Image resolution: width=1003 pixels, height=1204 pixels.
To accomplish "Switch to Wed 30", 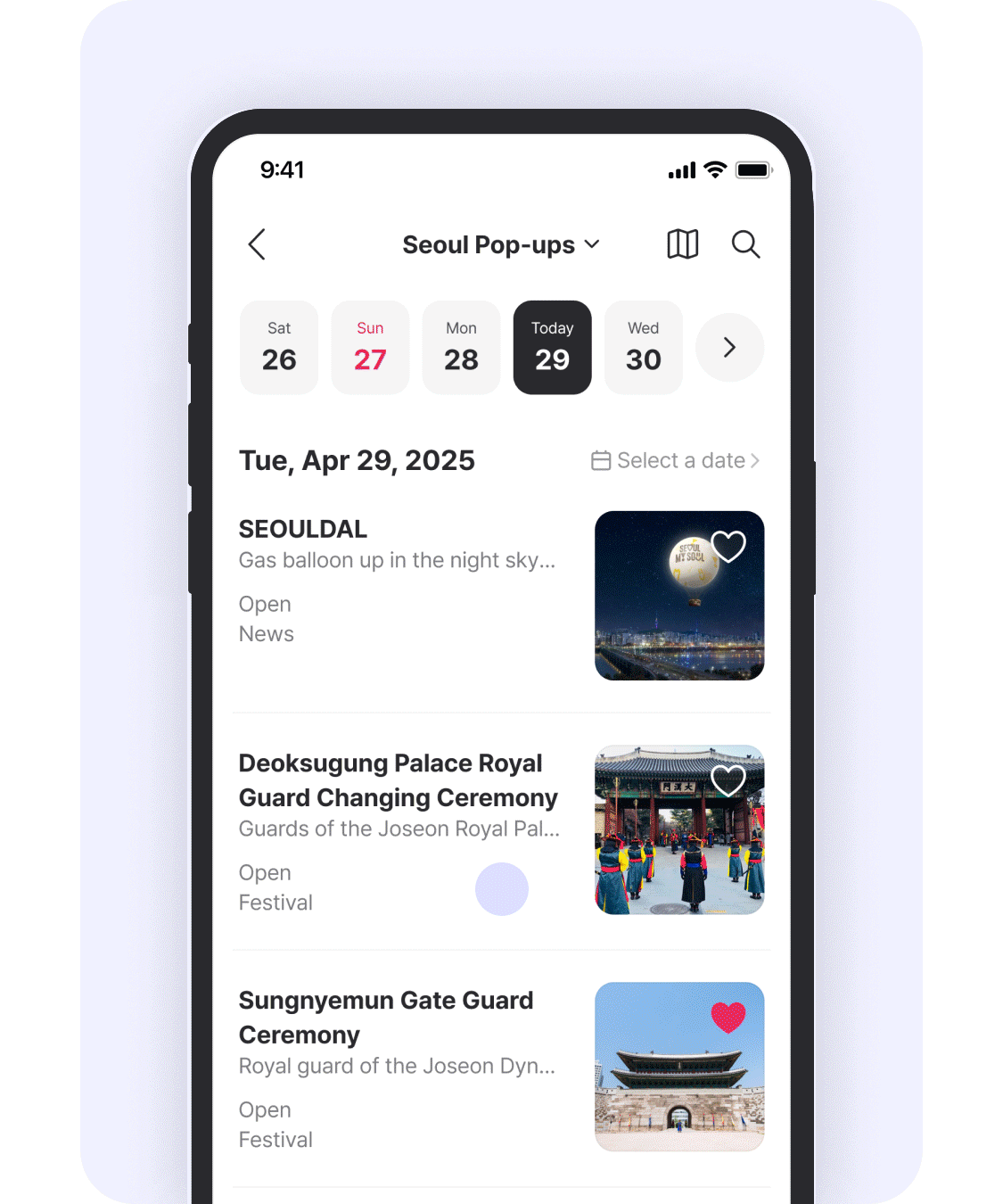I will [x=643, y=347].
